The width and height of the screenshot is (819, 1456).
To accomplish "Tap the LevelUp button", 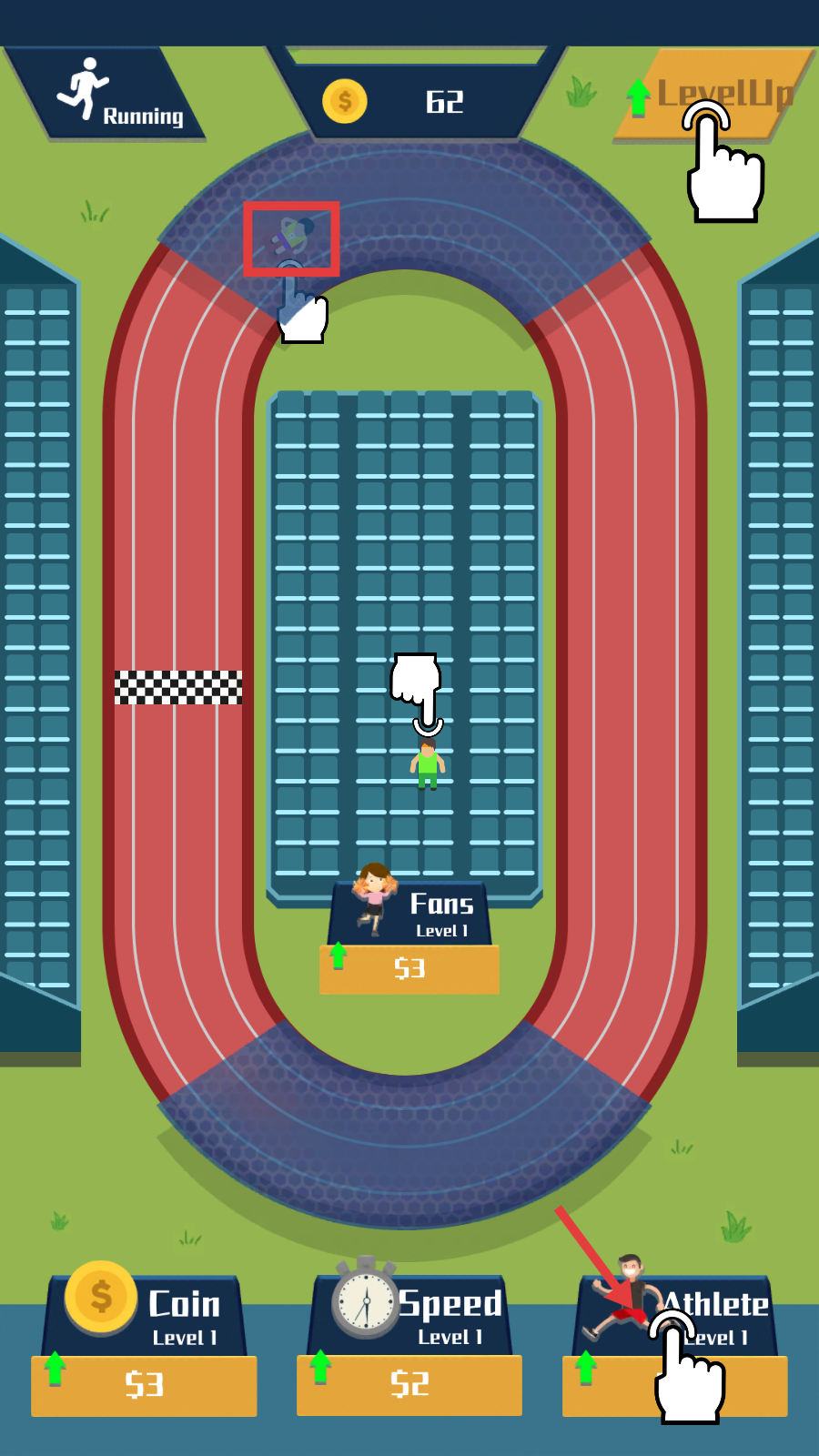I will coord(714,96).
